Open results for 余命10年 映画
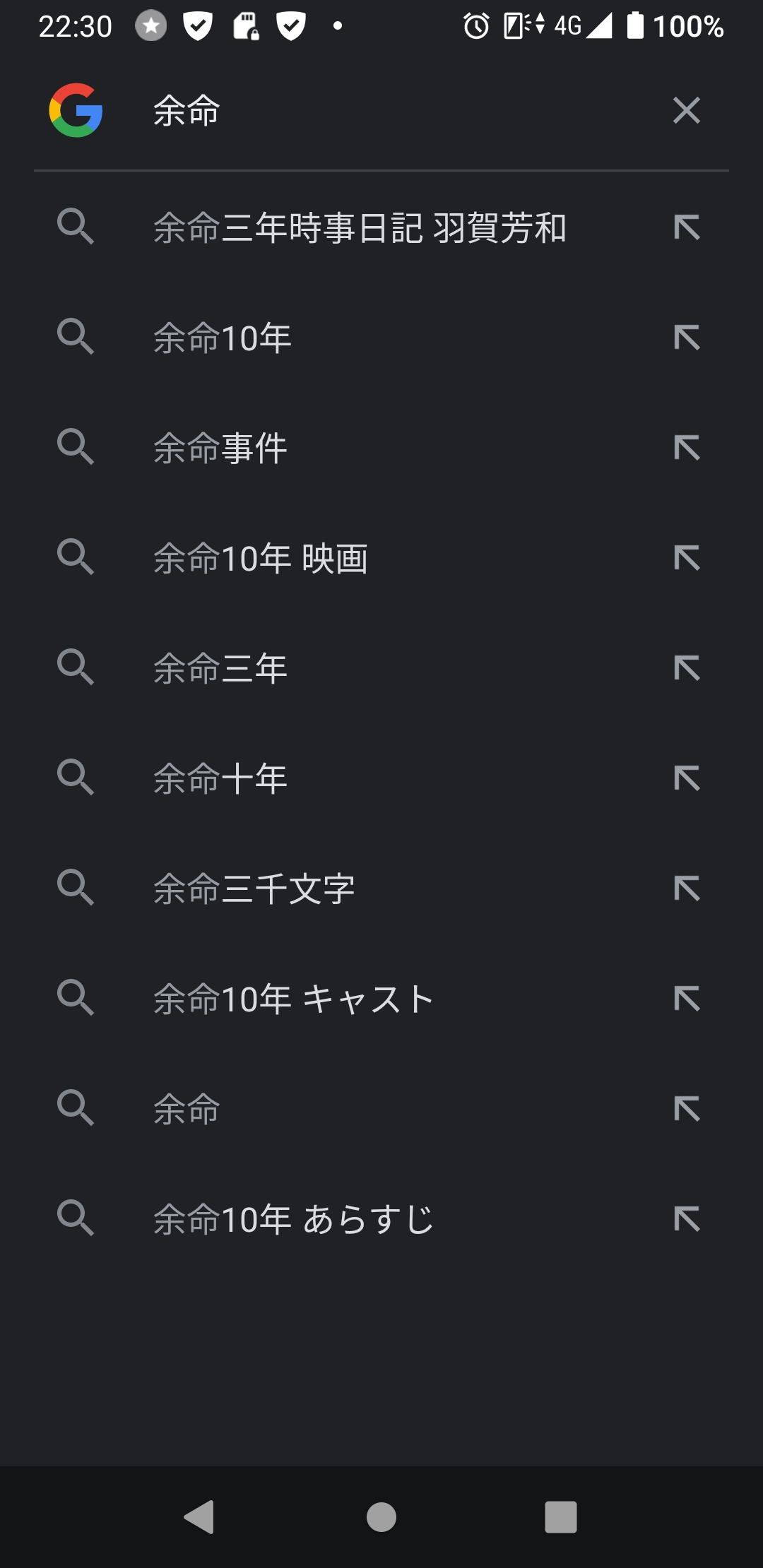 (x=381, y=558)
